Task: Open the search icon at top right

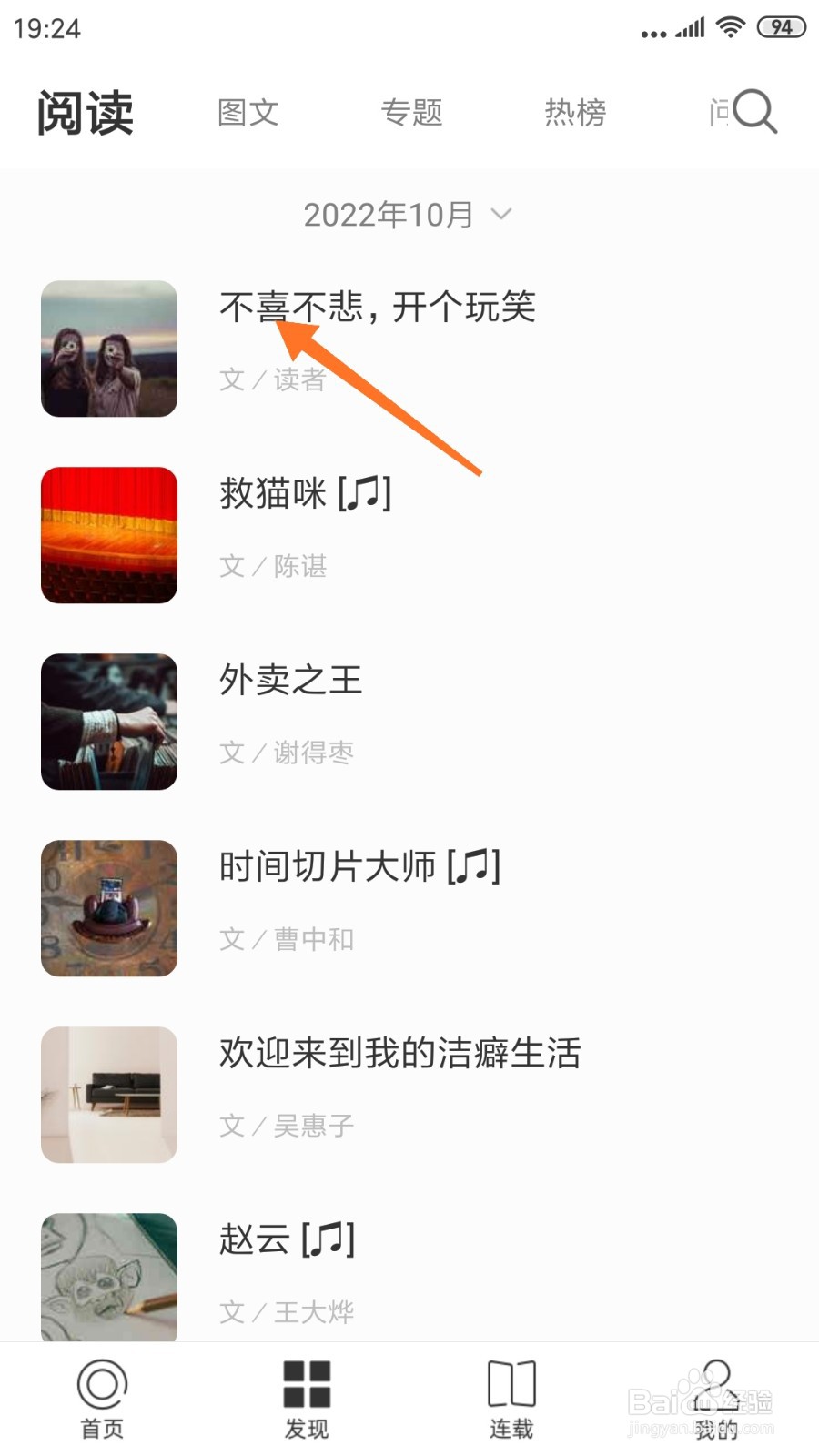Action: tap(753, 111)
